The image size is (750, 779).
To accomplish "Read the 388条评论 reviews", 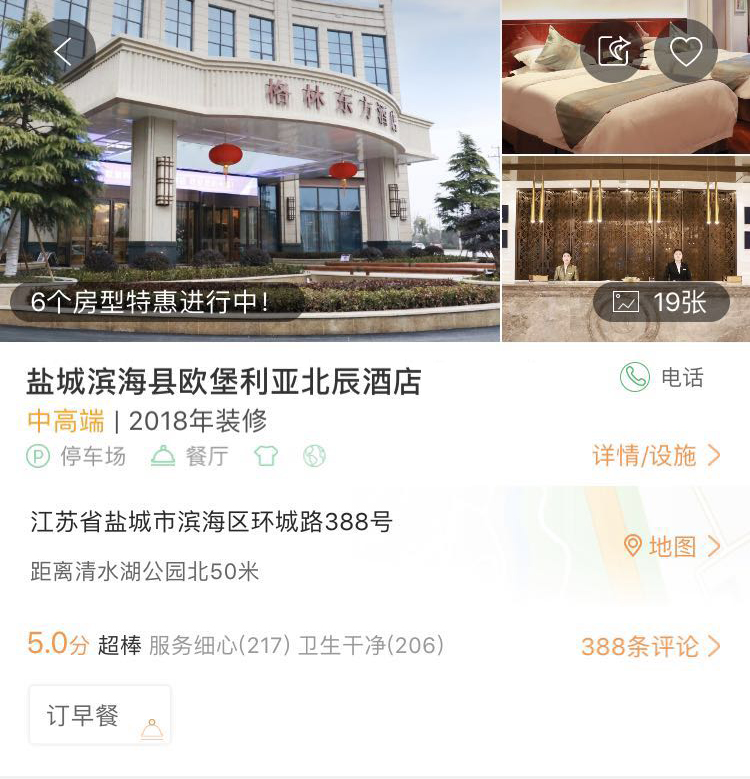I will [x=651, y=646].
